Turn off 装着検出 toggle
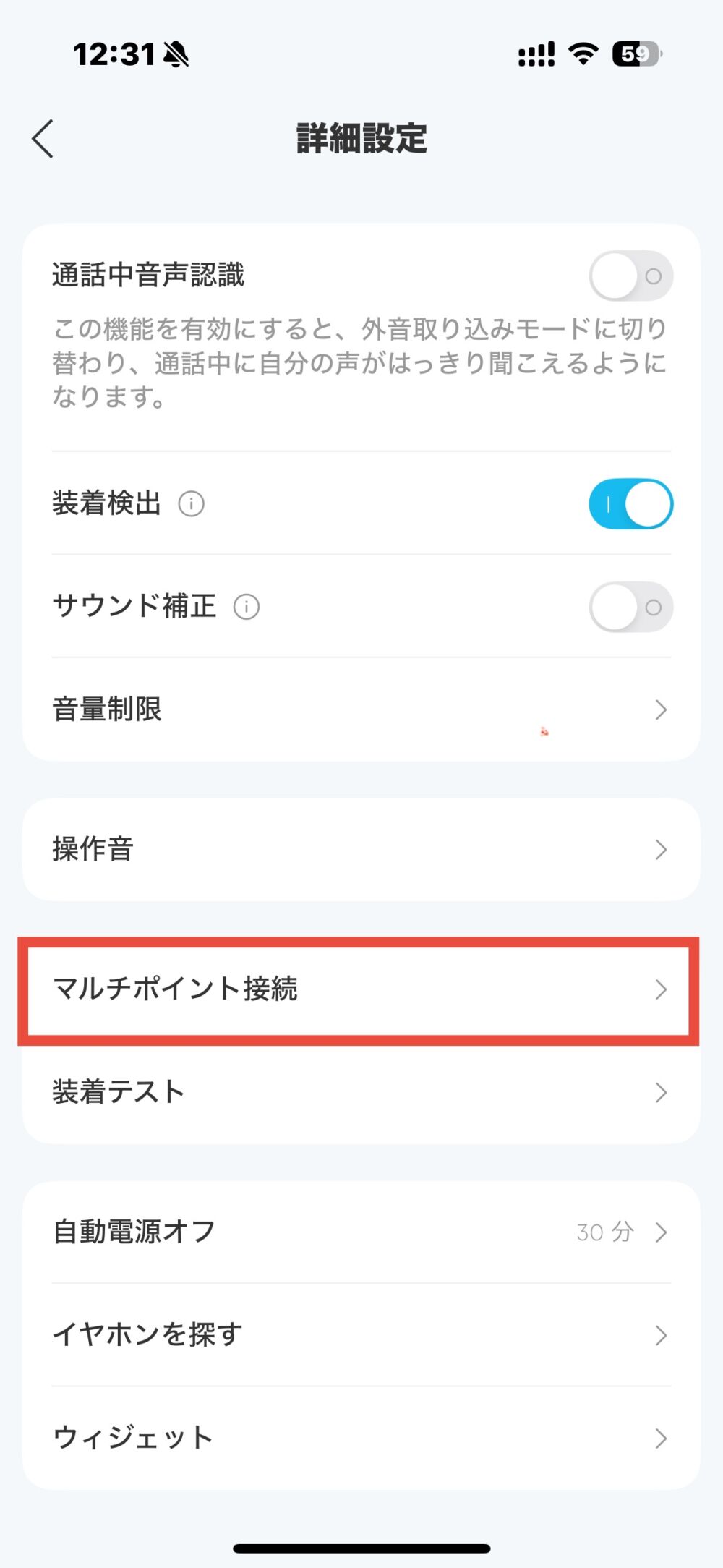The height and width of the screenshot is (1568, 723). click(x=631, y=503)
